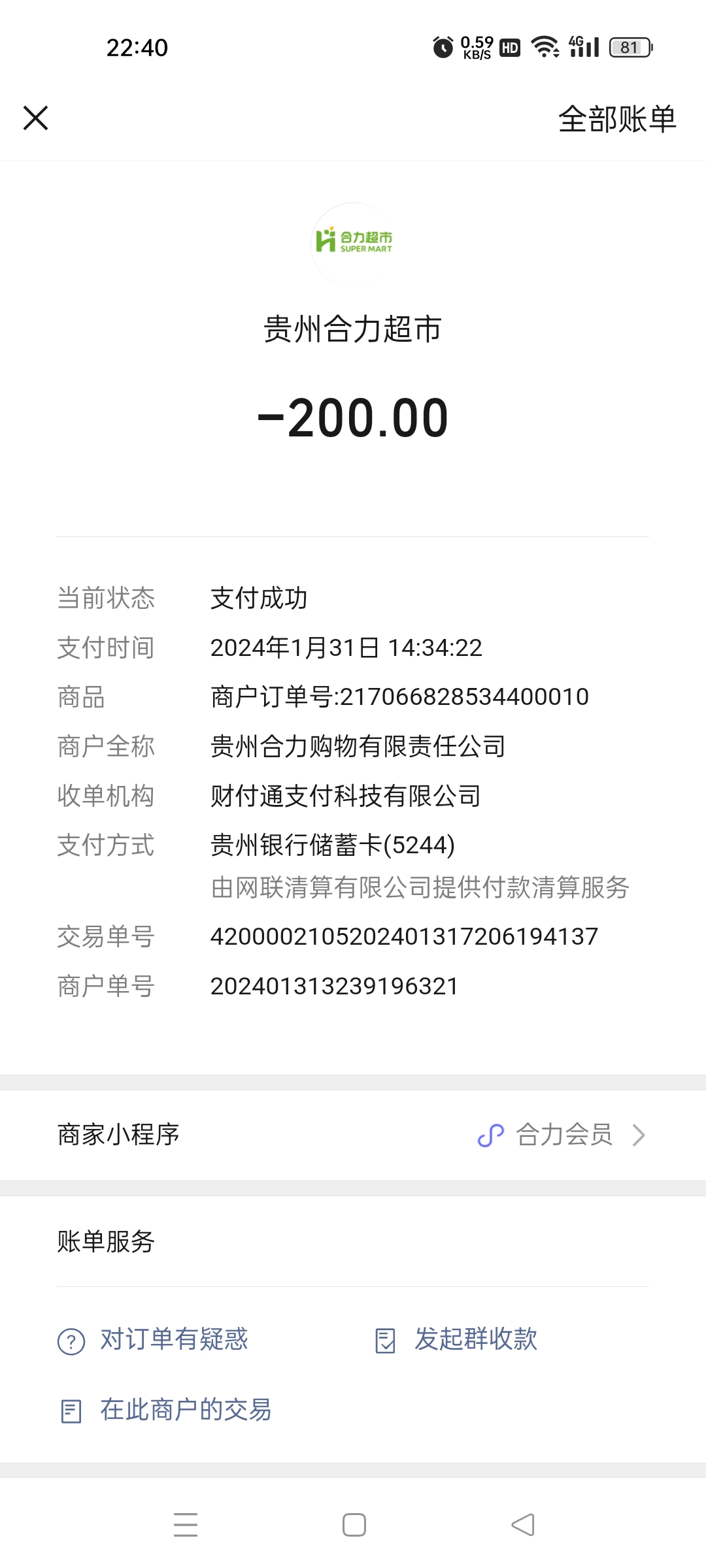View 在此商户的交易 (transactions with this merchant)

[166, 1410]
